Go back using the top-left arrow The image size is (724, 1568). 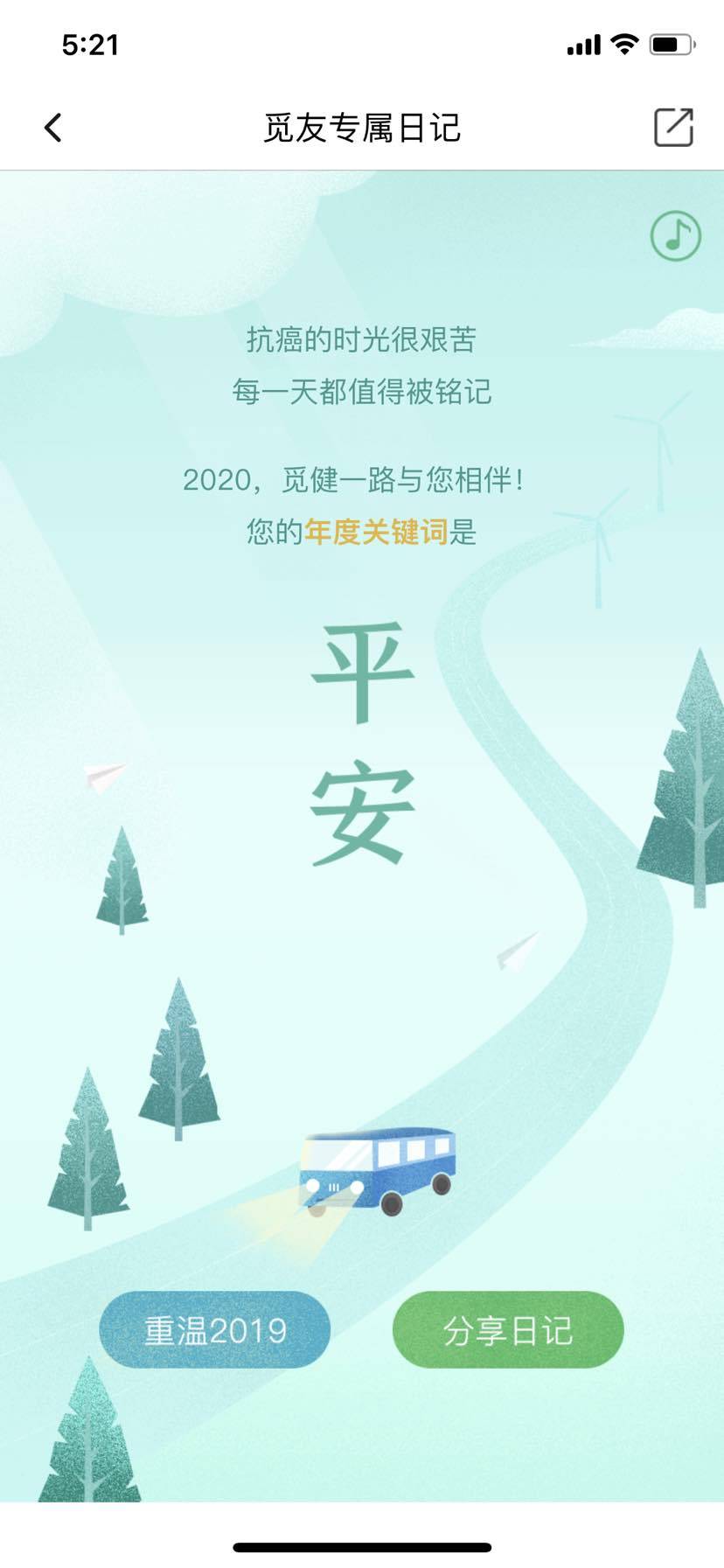(x=53, y=128)
